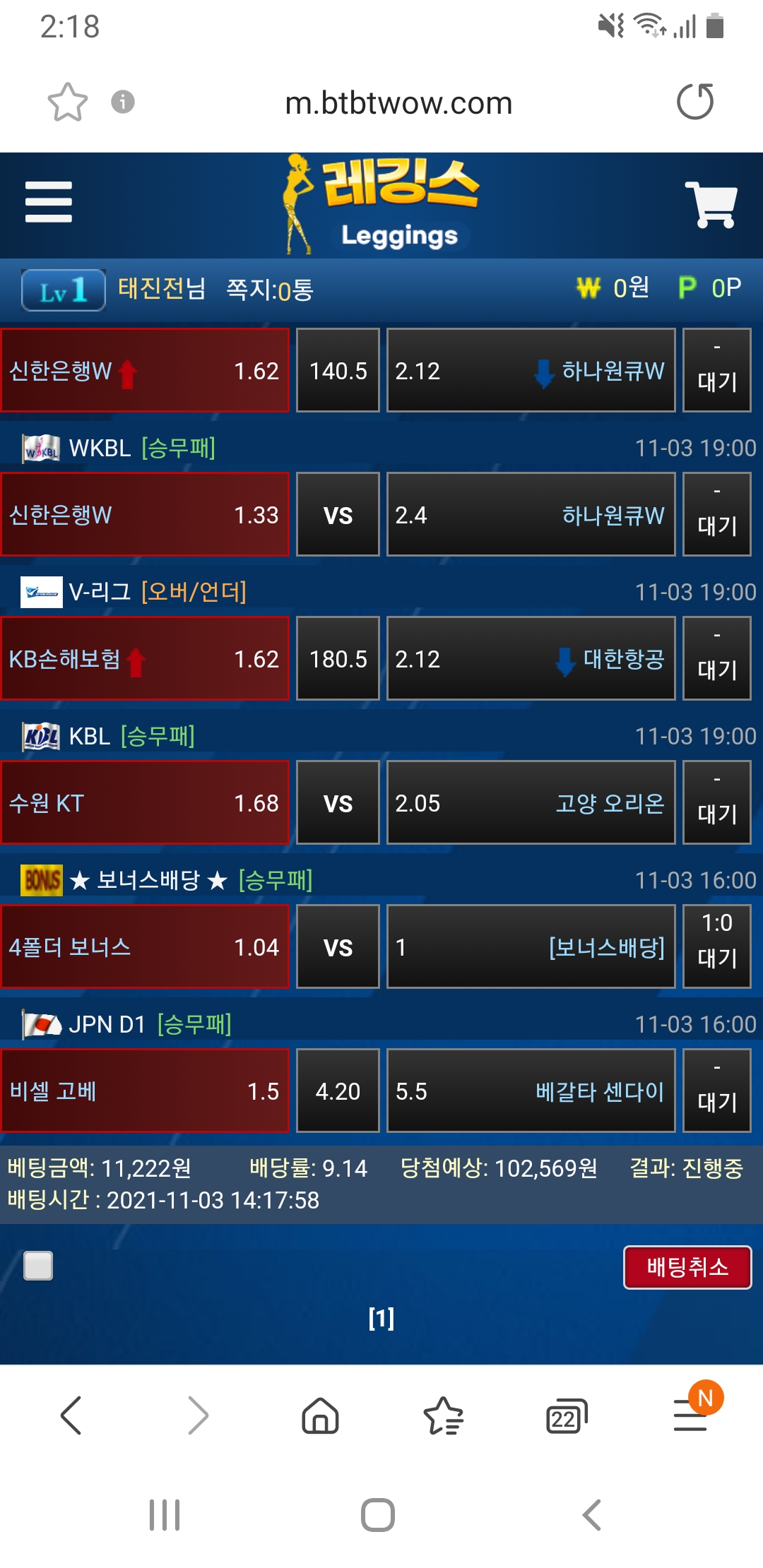
Task: Cancel the bet with 배팅취소
Action: (x=687, y=1267)
